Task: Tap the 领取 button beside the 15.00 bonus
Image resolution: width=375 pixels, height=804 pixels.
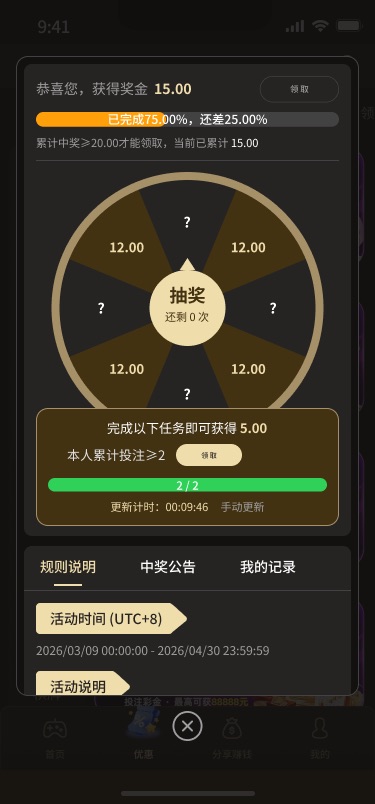Action: (x=299, y=89)
